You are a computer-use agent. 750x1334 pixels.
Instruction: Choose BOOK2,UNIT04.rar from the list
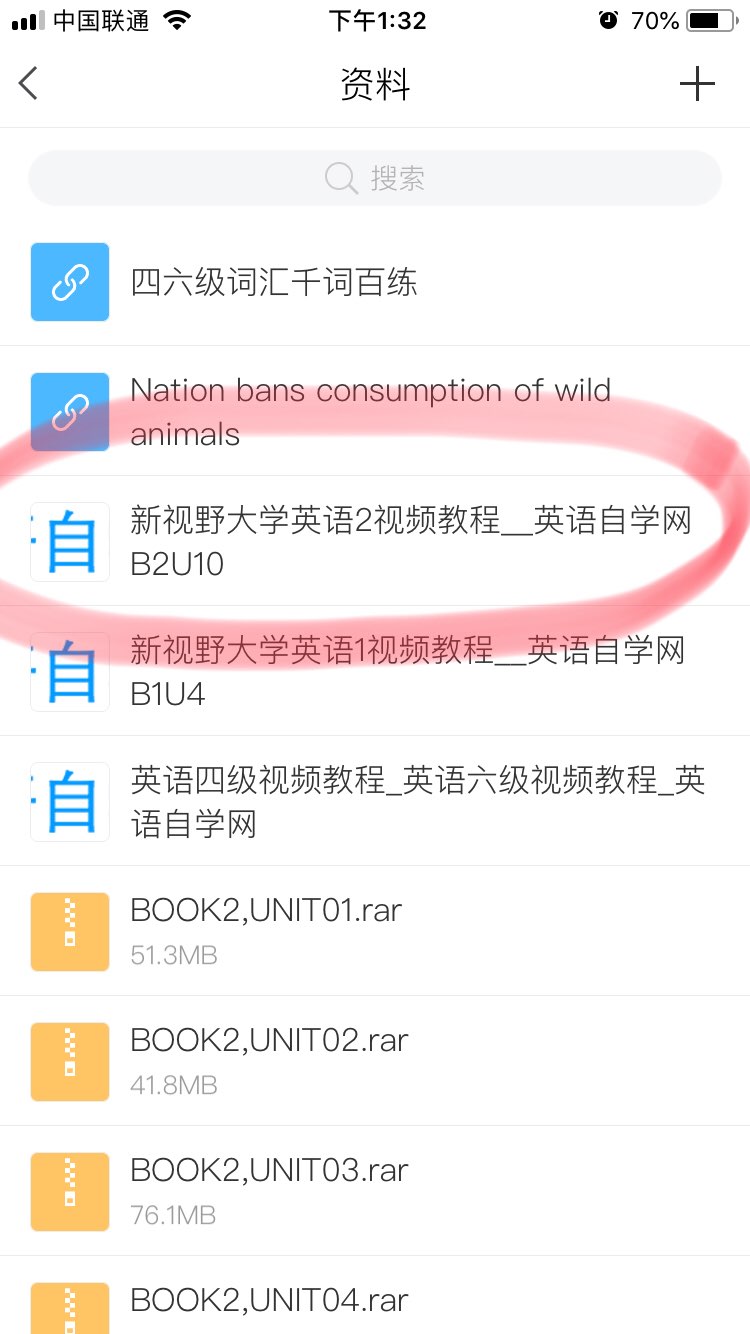click(x=269, y=1300)
